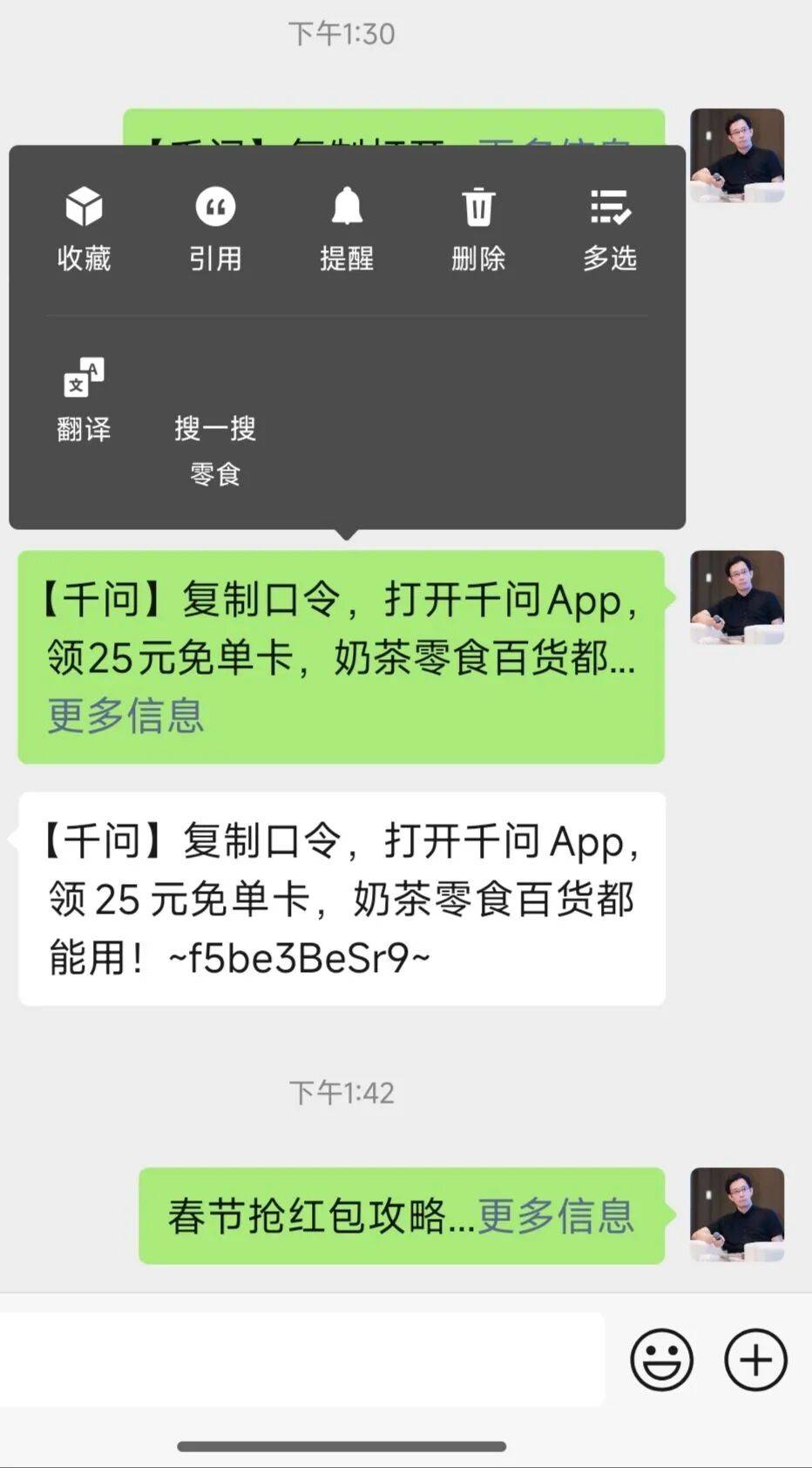The height and width of the screenshot is (1468, 812).
Task: Focus the message input field
Action: [x=301, y=1359]
